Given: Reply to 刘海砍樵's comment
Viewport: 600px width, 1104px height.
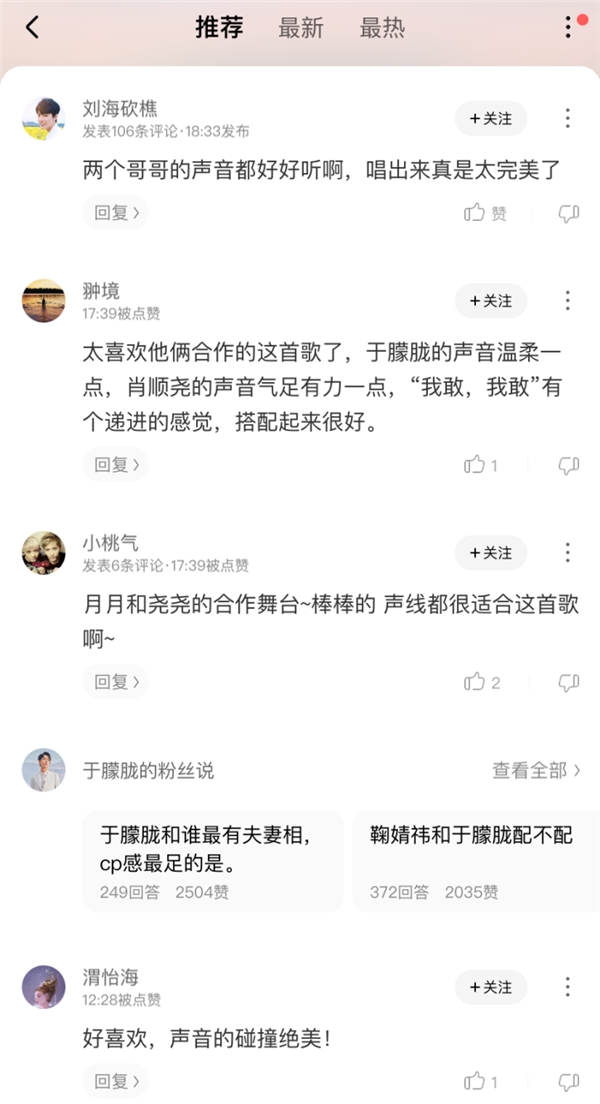Looking at the screenshot, I should [115, 212].
